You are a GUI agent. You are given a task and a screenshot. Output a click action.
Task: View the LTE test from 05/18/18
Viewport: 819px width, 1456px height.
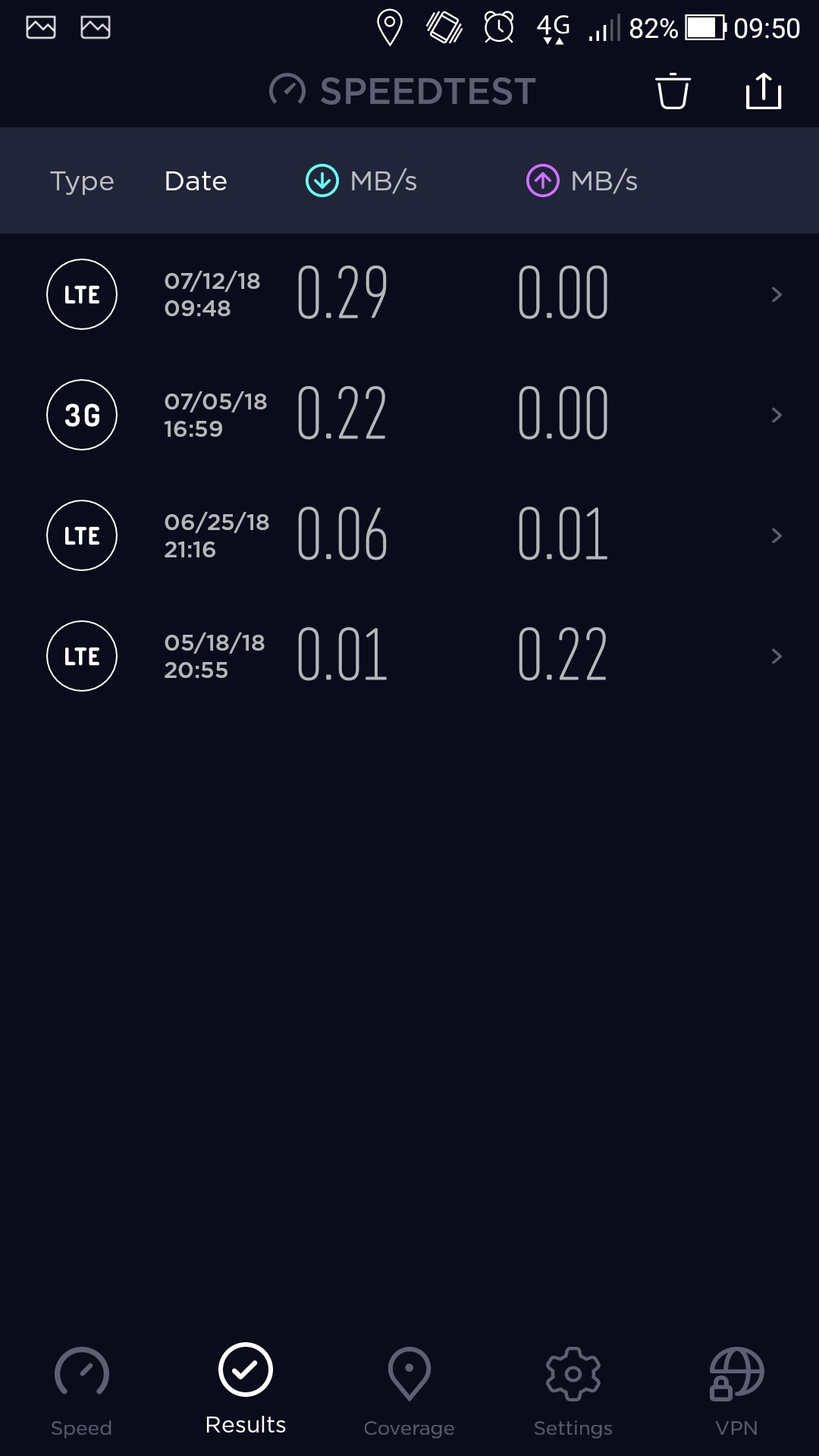point(409,656)
